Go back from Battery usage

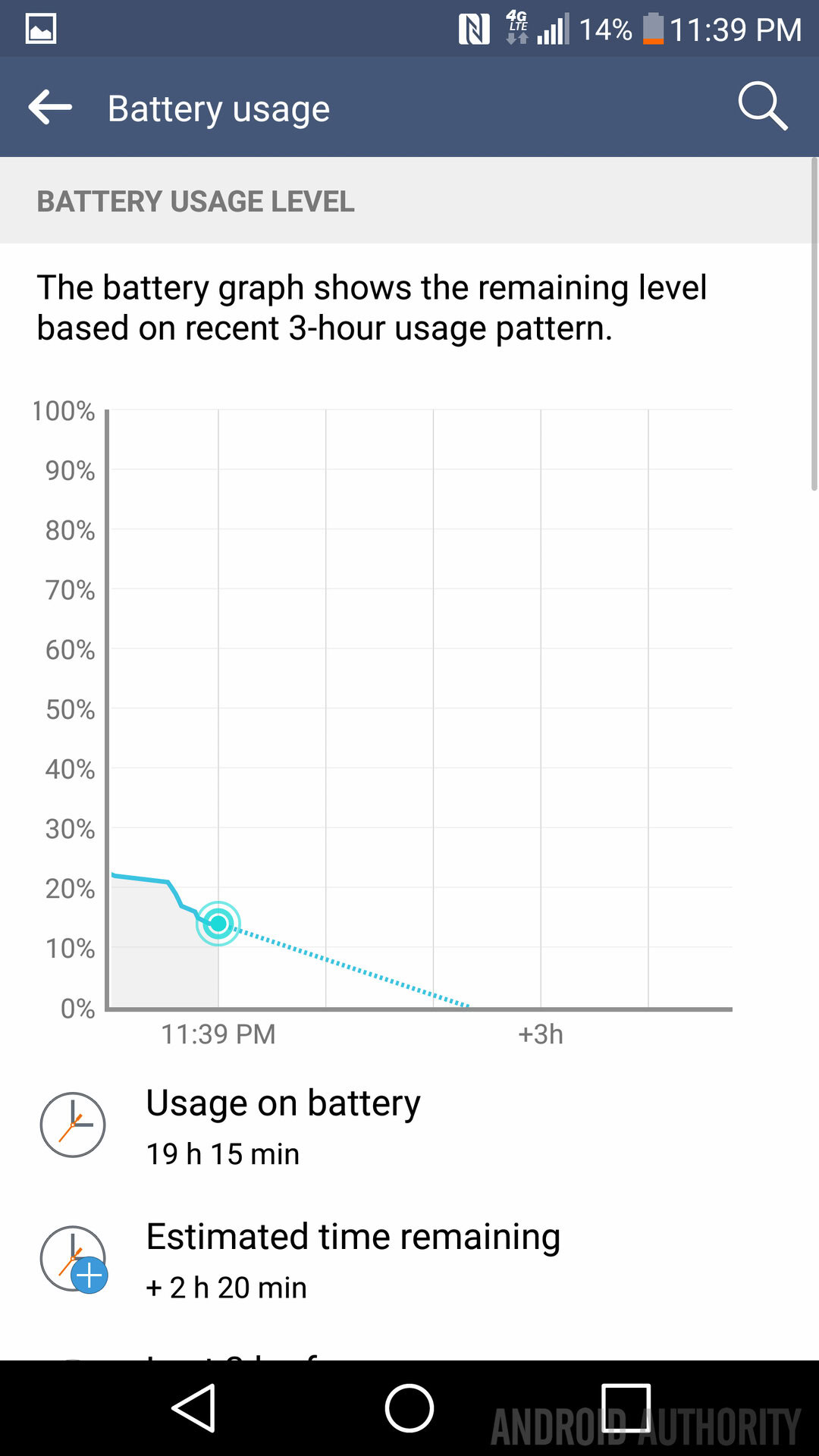pyautogui.click(x=50, y=108)
